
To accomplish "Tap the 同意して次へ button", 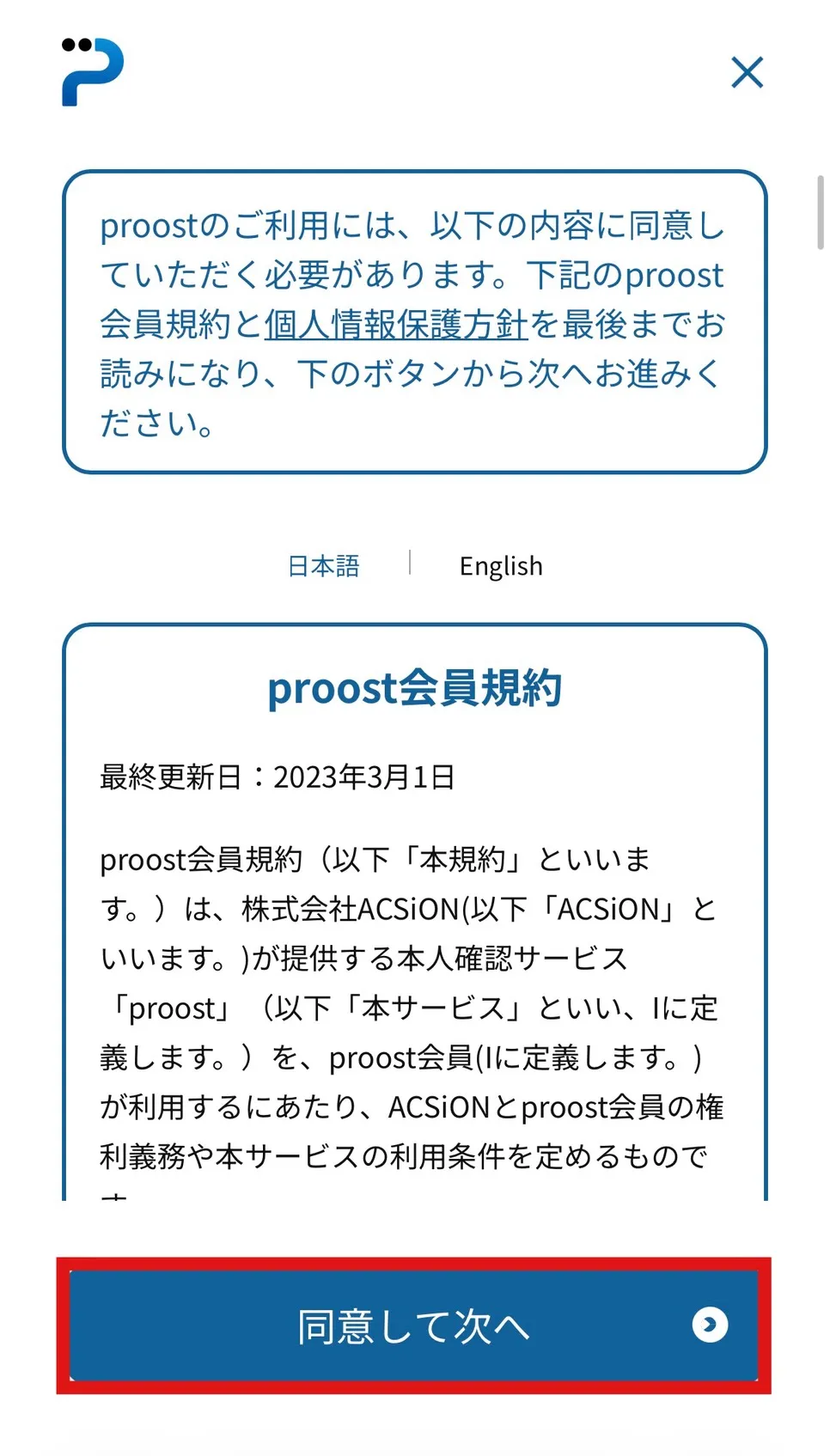I will [x=413, y=1325].
